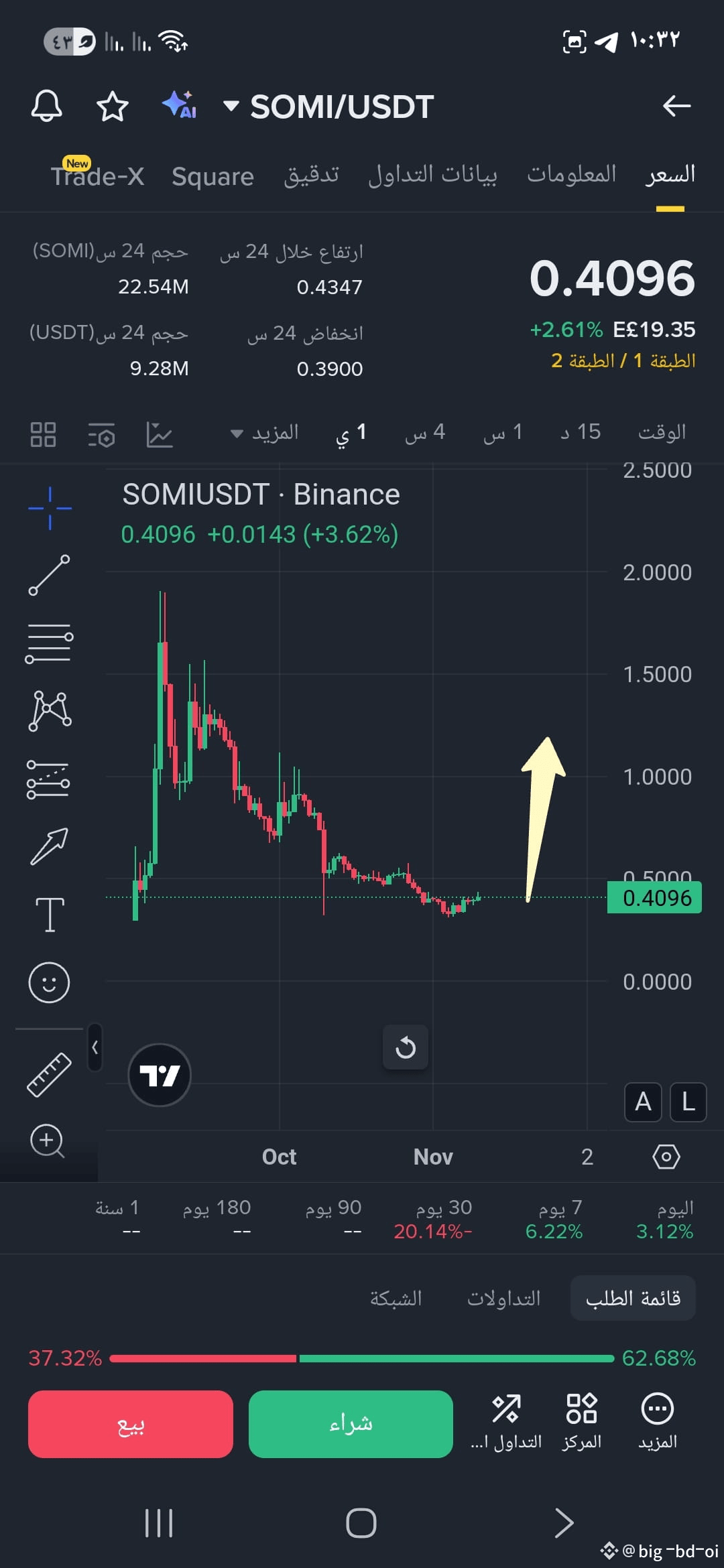Select the 1ي daily interval
Screen dimensions: 724x1568
coord(351,432)
